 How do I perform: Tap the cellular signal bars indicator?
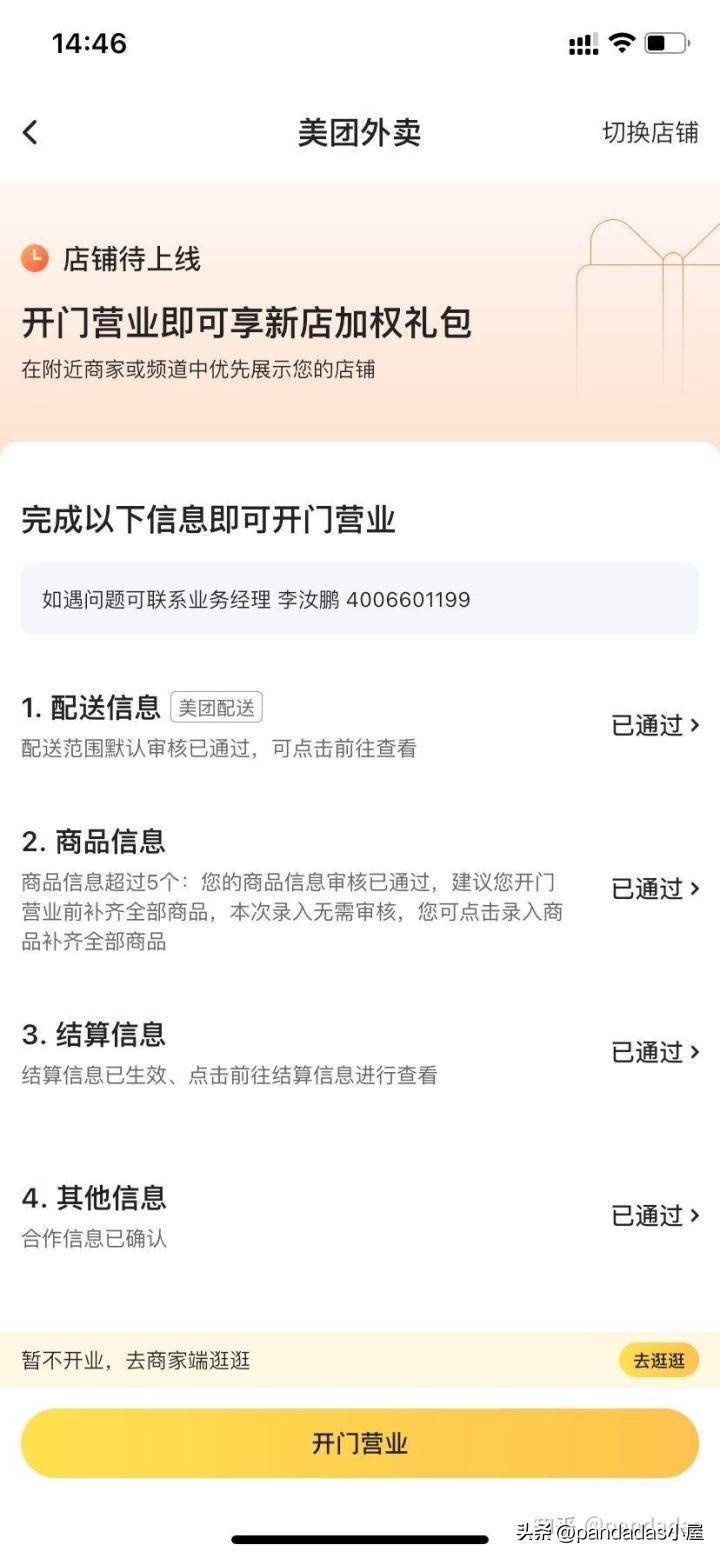pyautogui.click(x=581, y=42)
